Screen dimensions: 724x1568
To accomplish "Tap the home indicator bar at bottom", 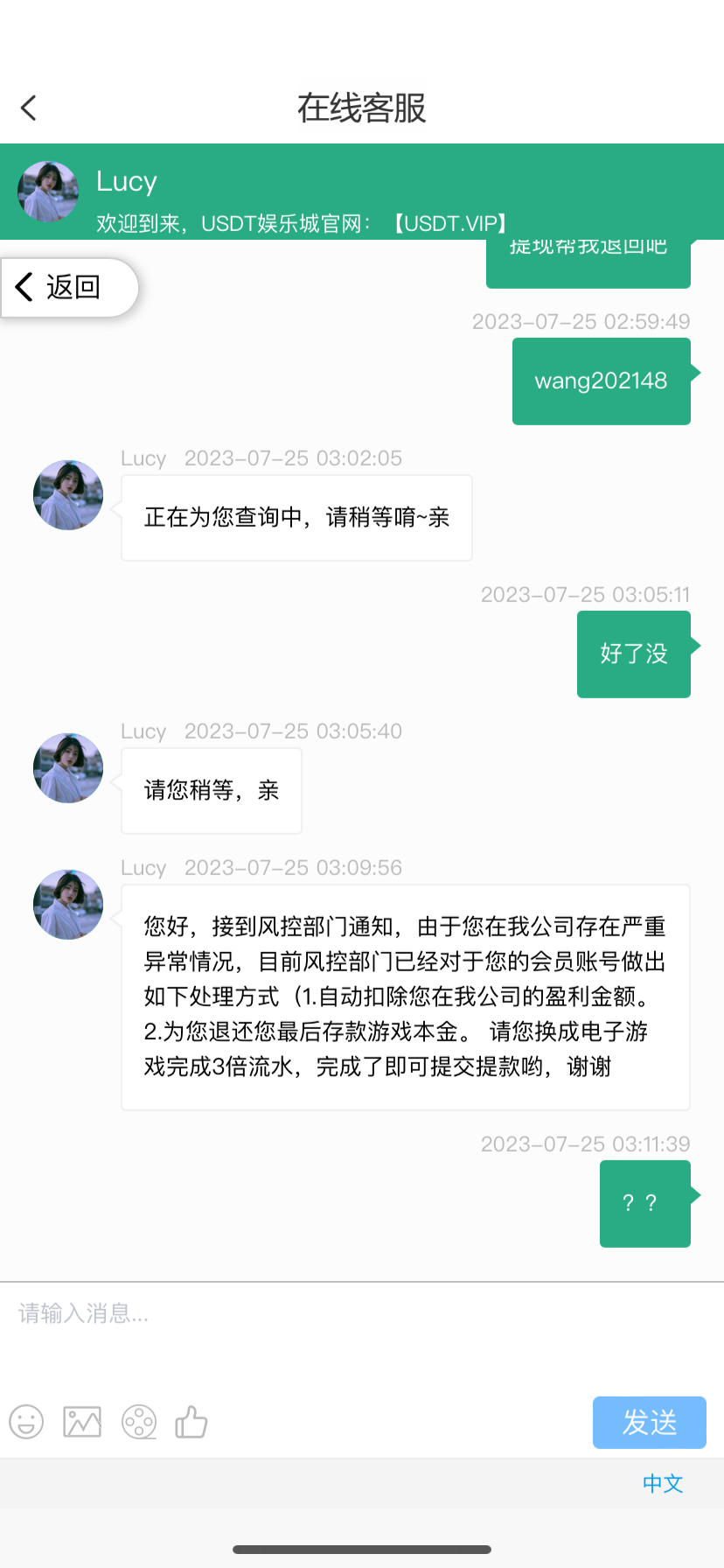I will 362,1550.
